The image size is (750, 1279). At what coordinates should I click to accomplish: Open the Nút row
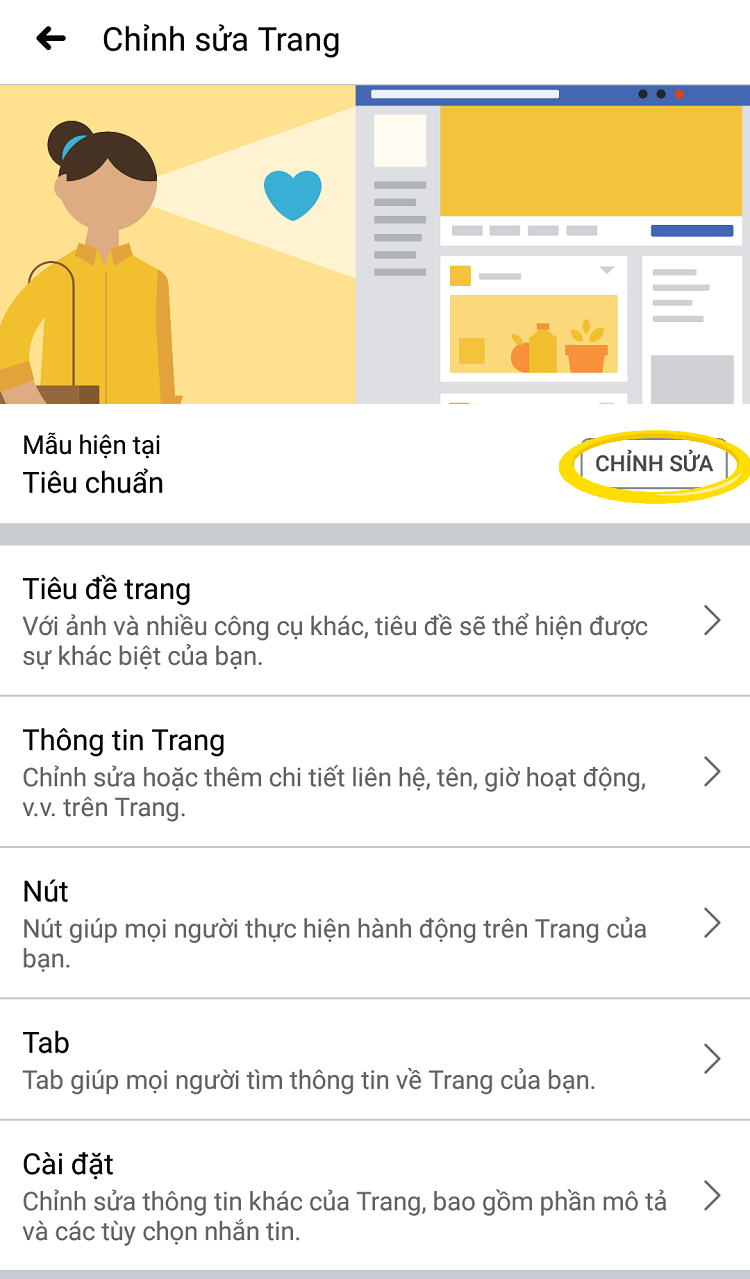point(375,923)
